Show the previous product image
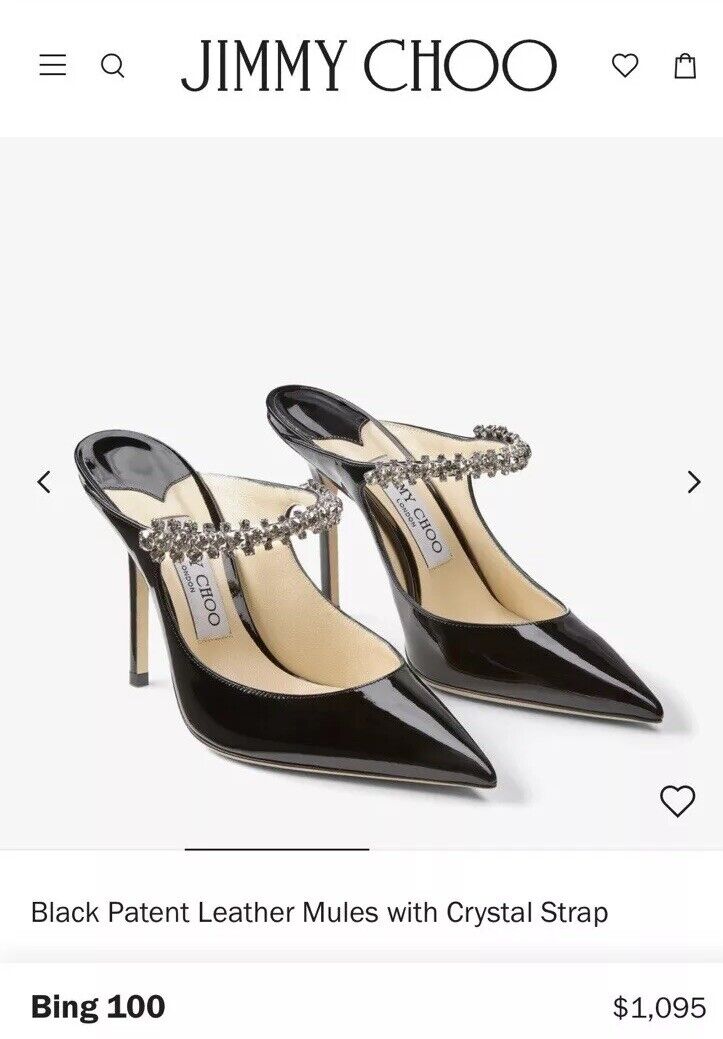The width and height of the screenshot is (723, 1039). (x=44, y=482)
